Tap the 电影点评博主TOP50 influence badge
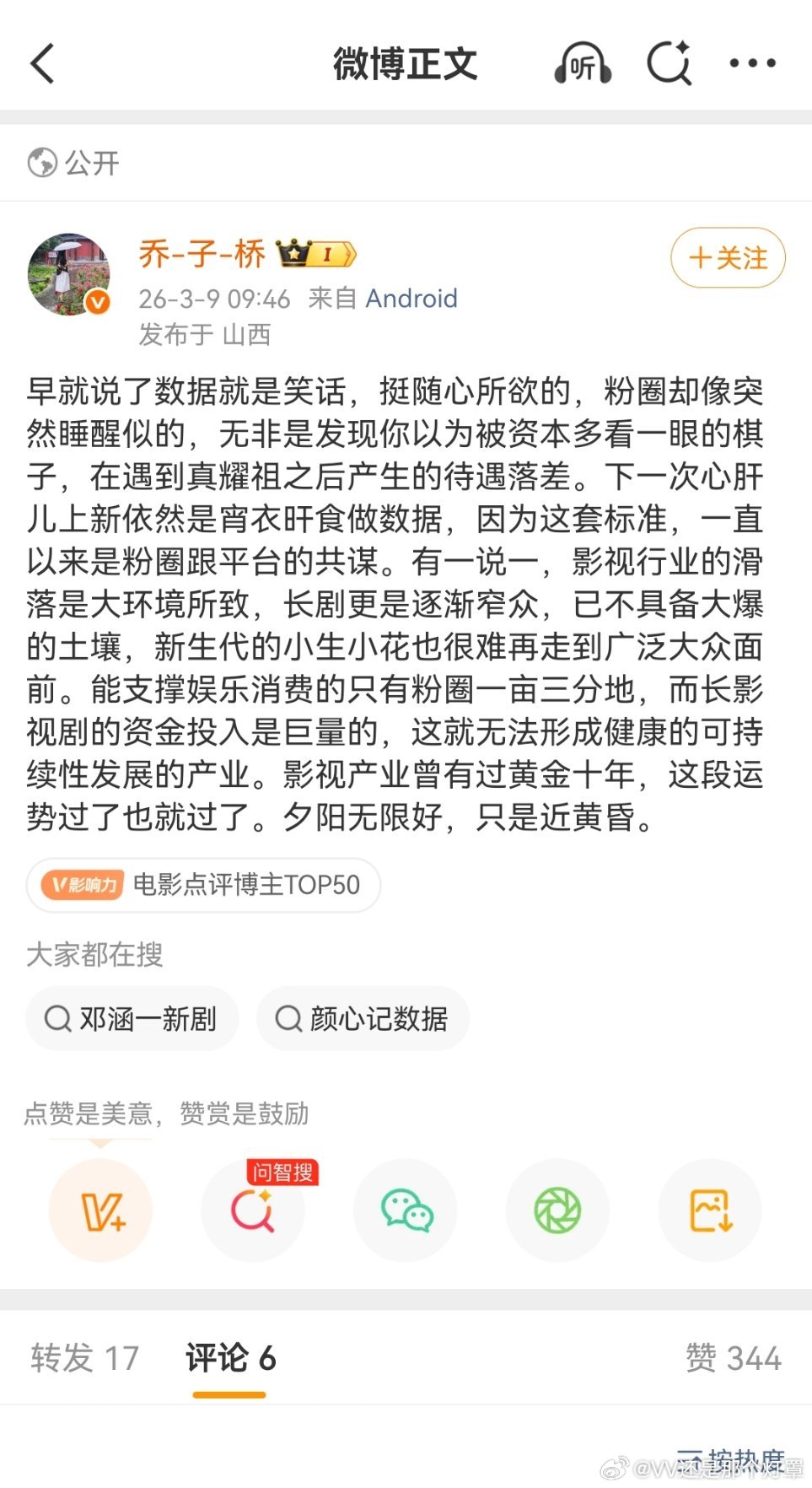The image size is (812, 1488). pos(203,885)
